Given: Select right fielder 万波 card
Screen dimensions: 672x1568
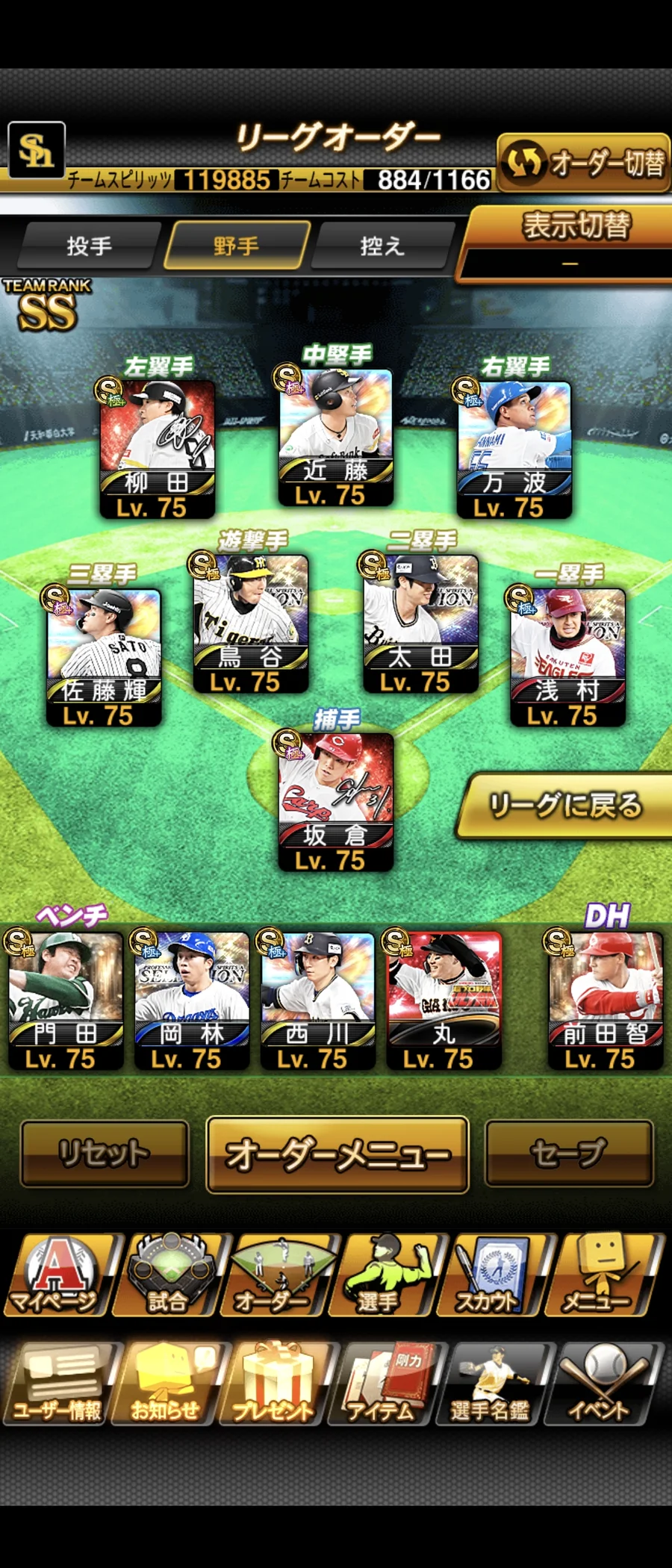Looking at the screenshot, I should tap(514, 448).
